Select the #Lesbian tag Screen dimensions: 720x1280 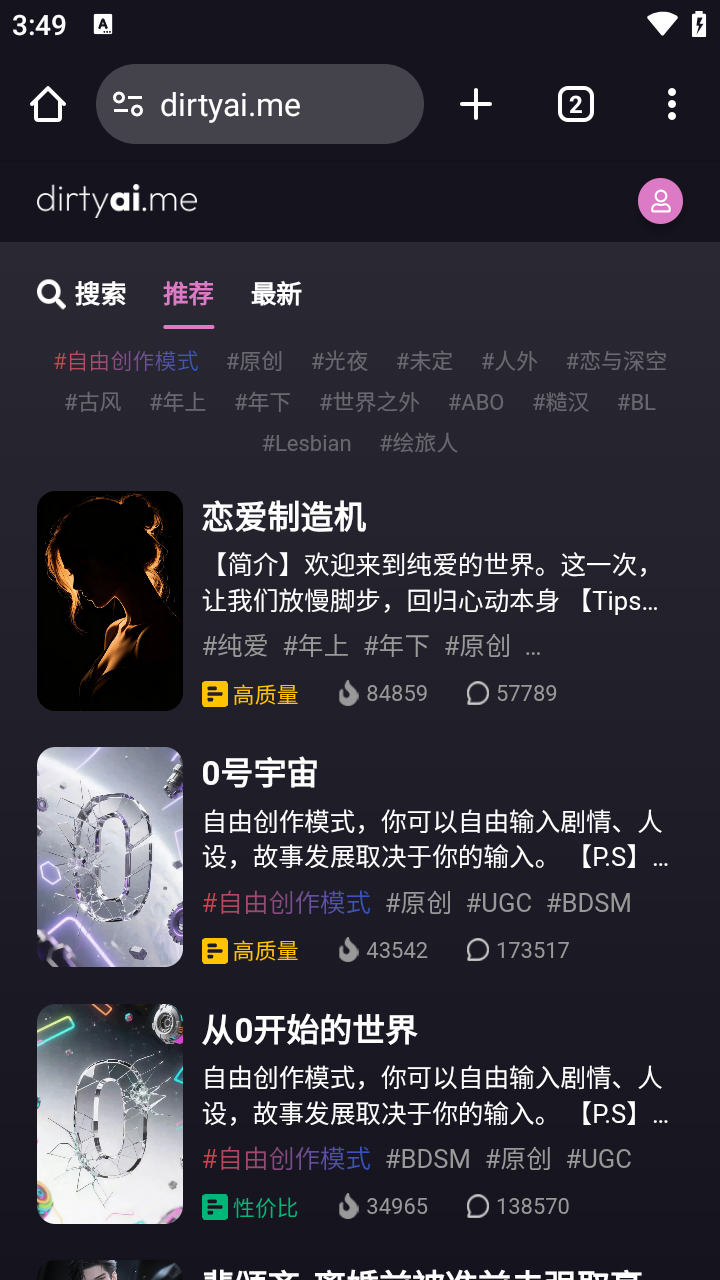[306, 443]
